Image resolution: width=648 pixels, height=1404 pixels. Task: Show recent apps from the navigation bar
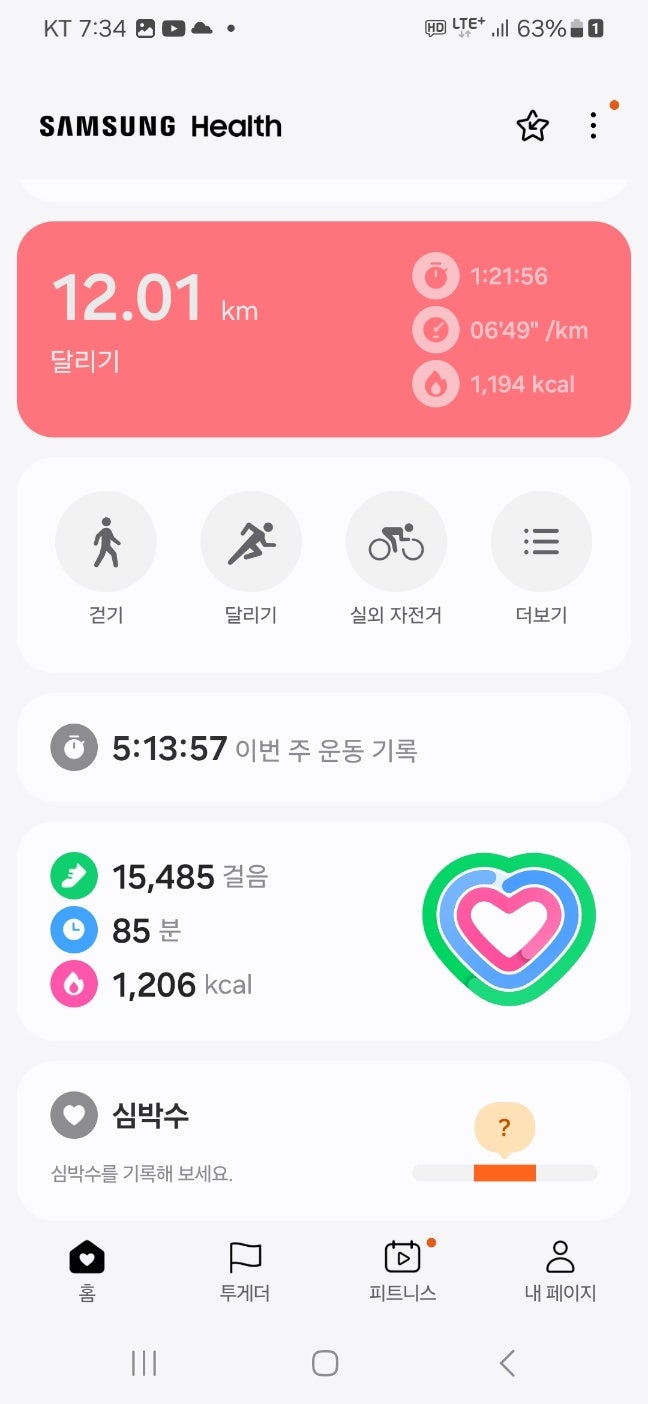tap(144, 1363)
